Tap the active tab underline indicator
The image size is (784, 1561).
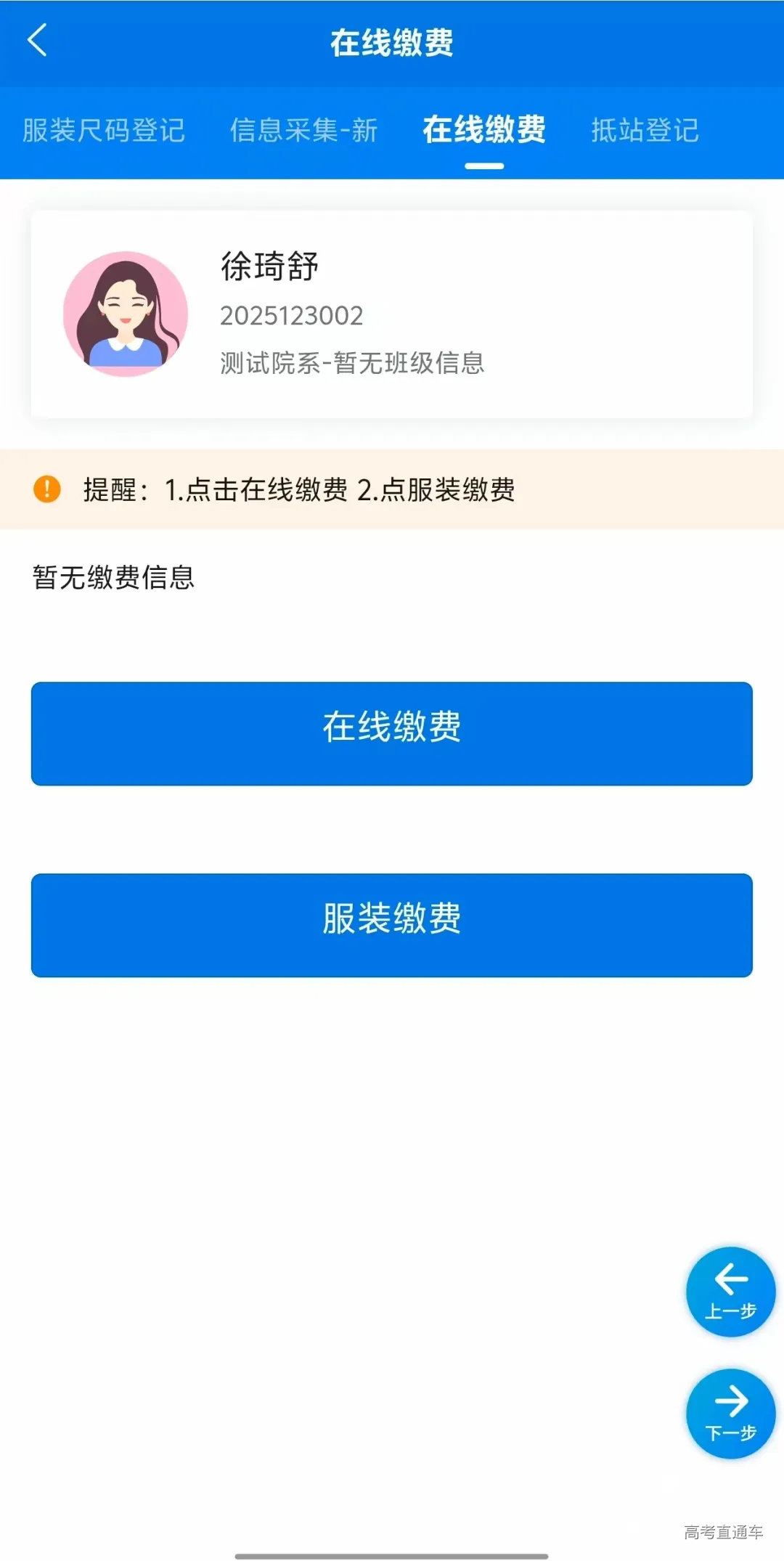484,166
